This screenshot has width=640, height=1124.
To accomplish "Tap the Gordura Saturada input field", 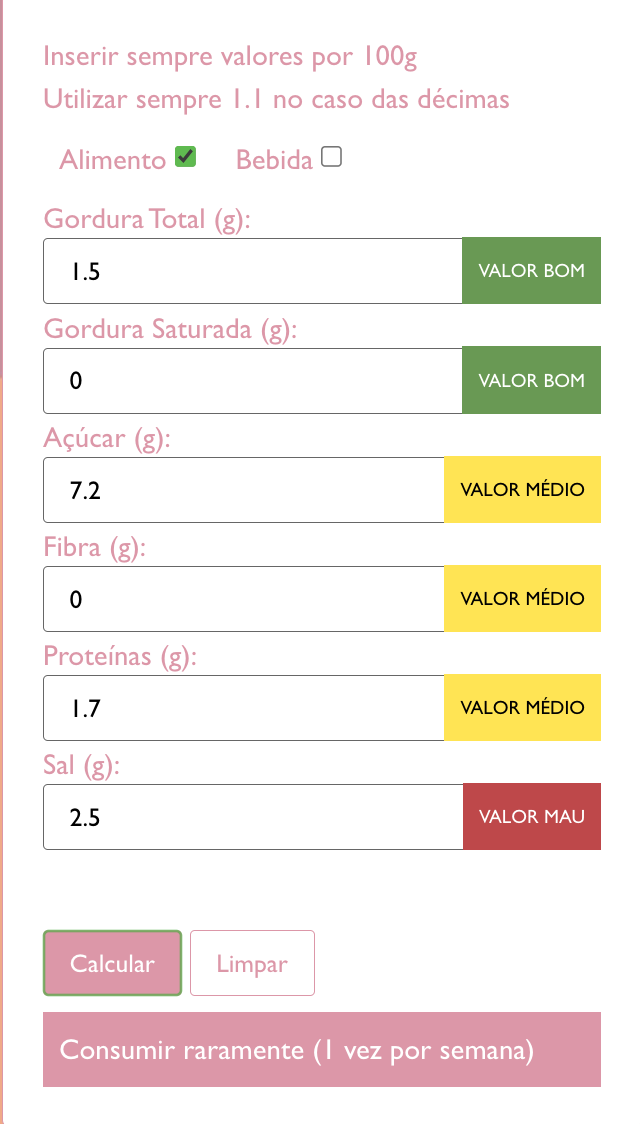I will (253, 381).
